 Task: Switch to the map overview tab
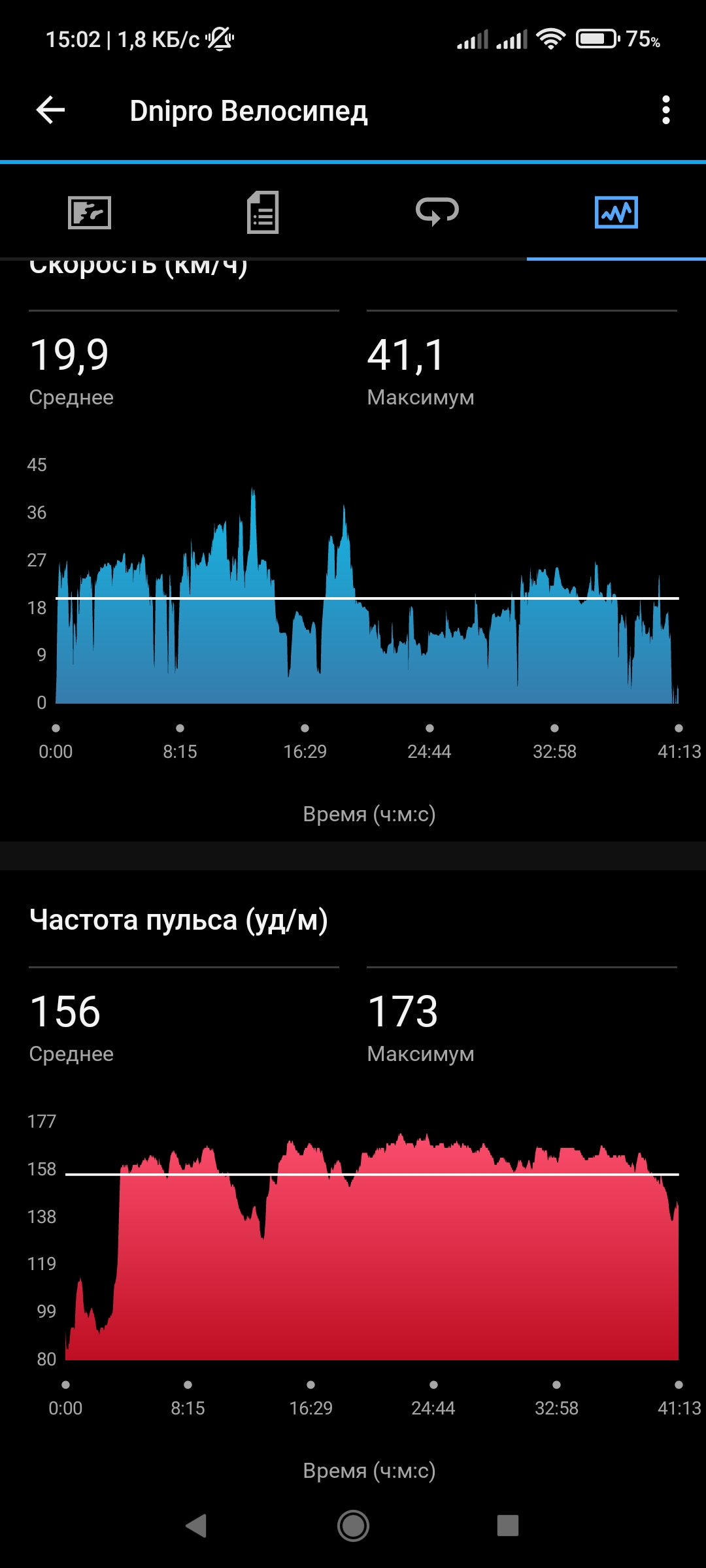click(x=90, y=212)
